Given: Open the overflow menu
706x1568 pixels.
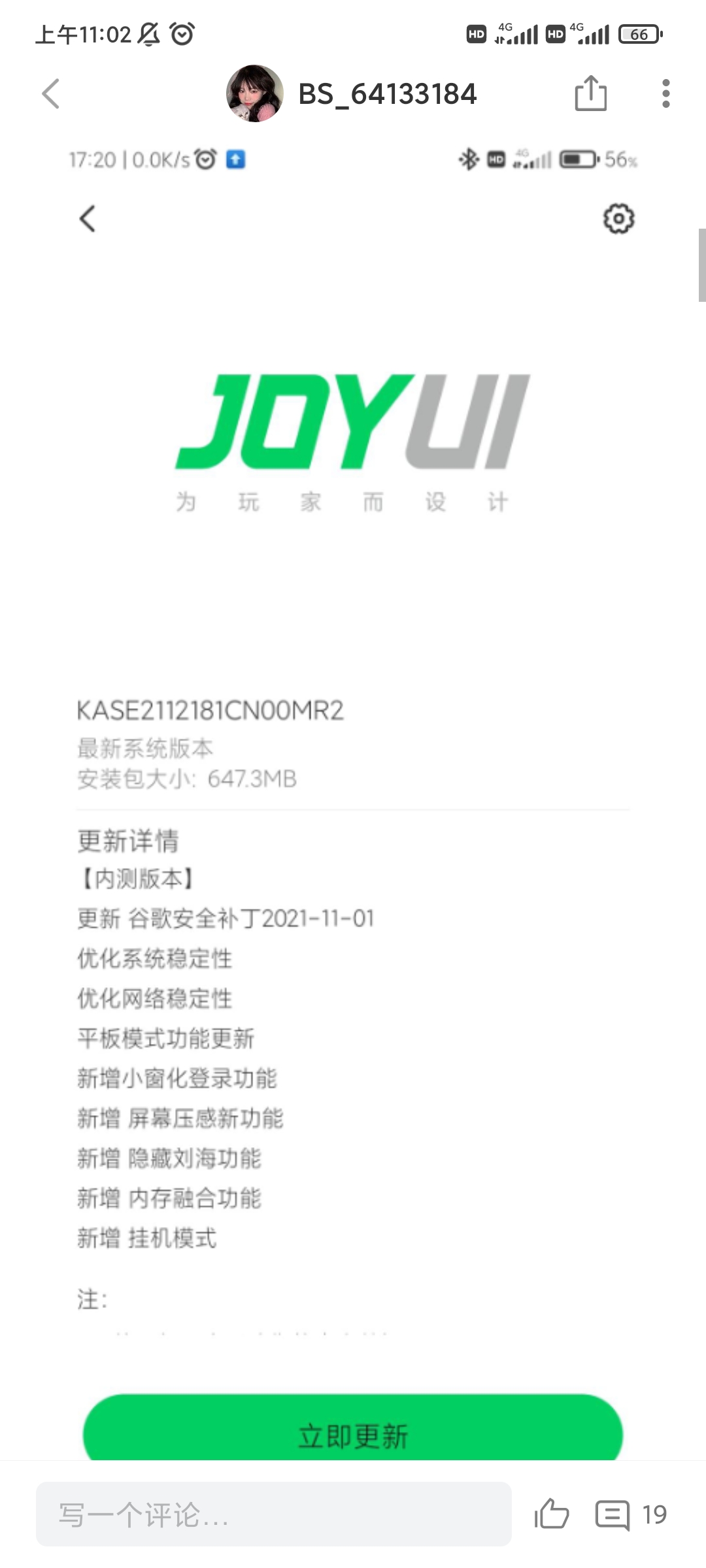Looking at the screenshot, I should click(665, 93).
